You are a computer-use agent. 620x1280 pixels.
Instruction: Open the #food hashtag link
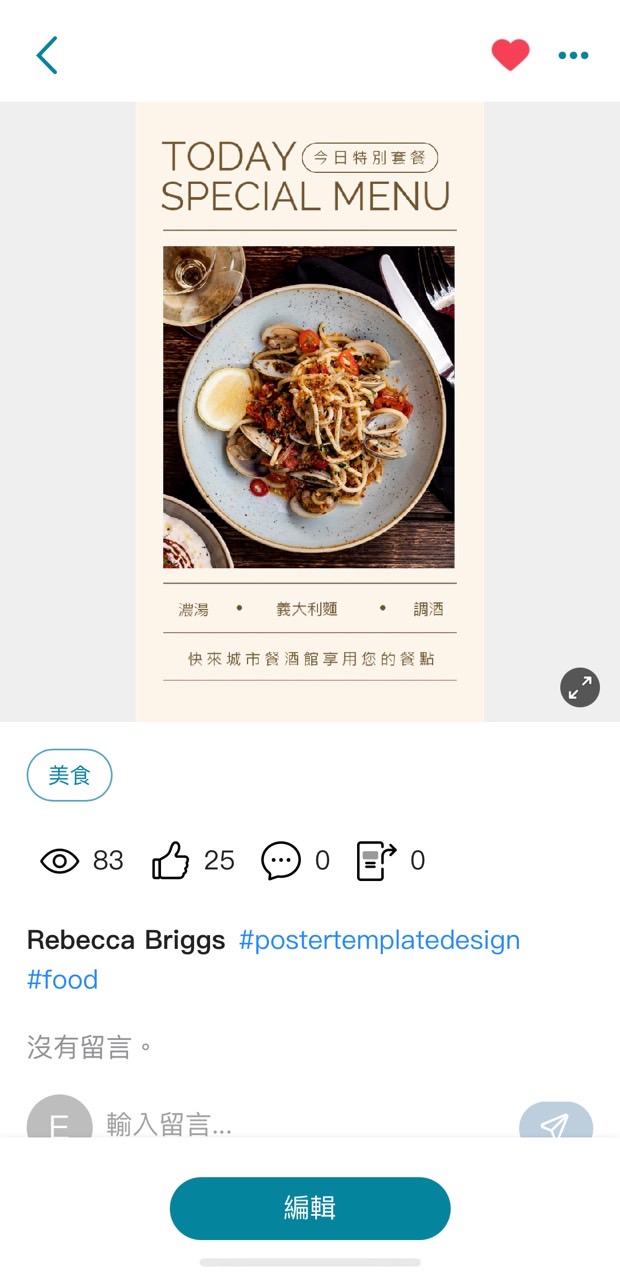[62, 979]
